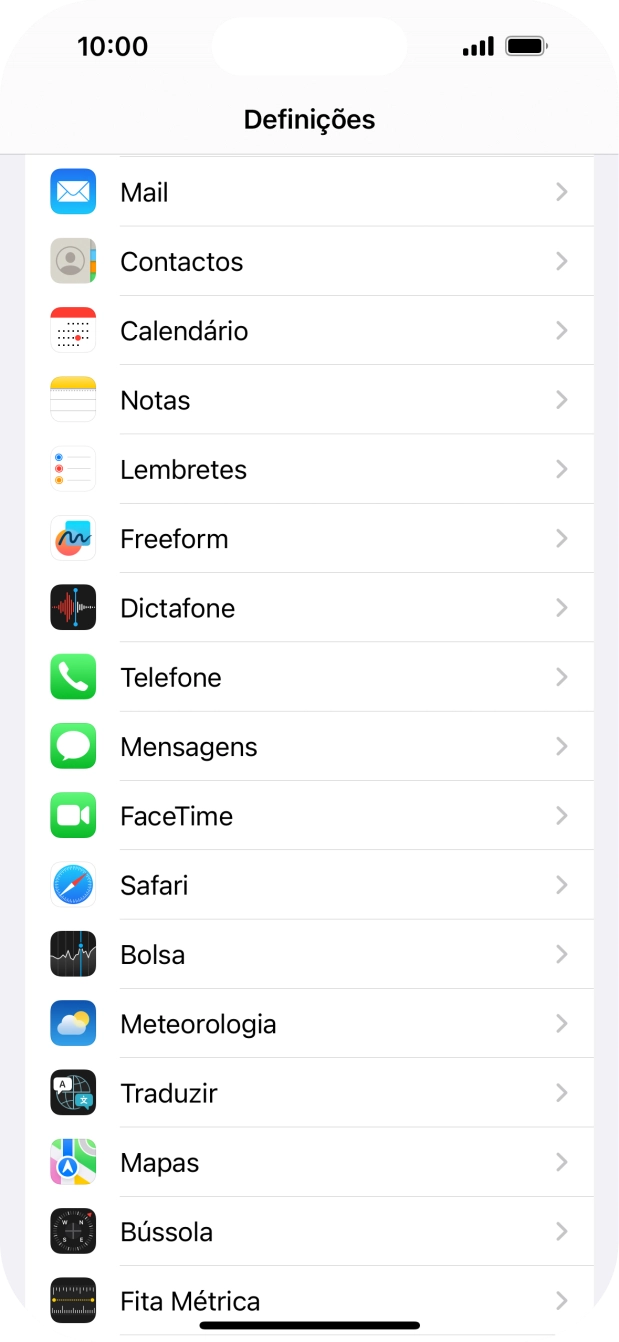This screenshot has width=619, height=1342.
Task: Go to Telefone settings
Action: [x=309, y=677]
